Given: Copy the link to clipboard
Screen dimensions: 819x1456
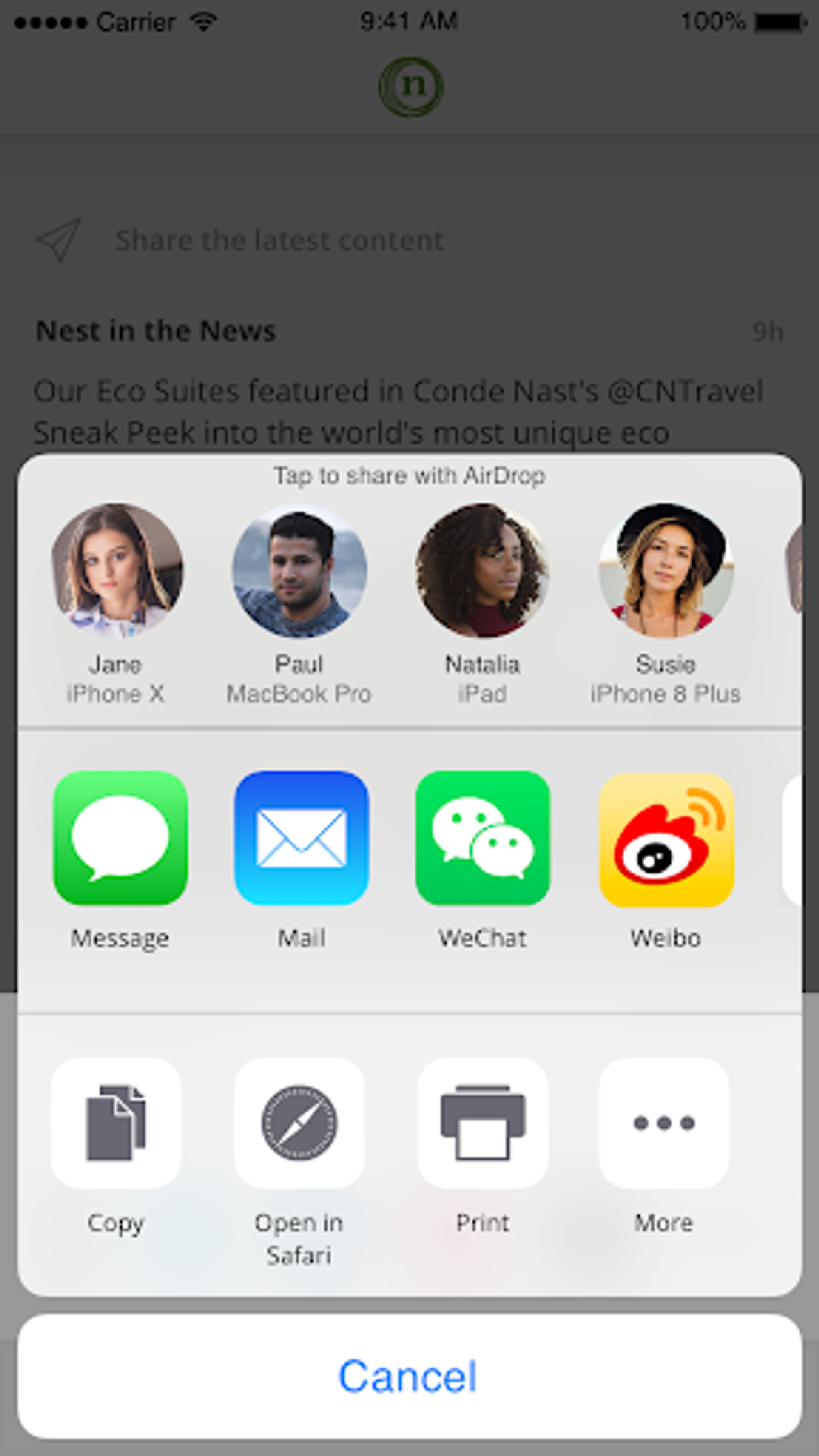Looking at the screenshot, I should point(116,1123).
